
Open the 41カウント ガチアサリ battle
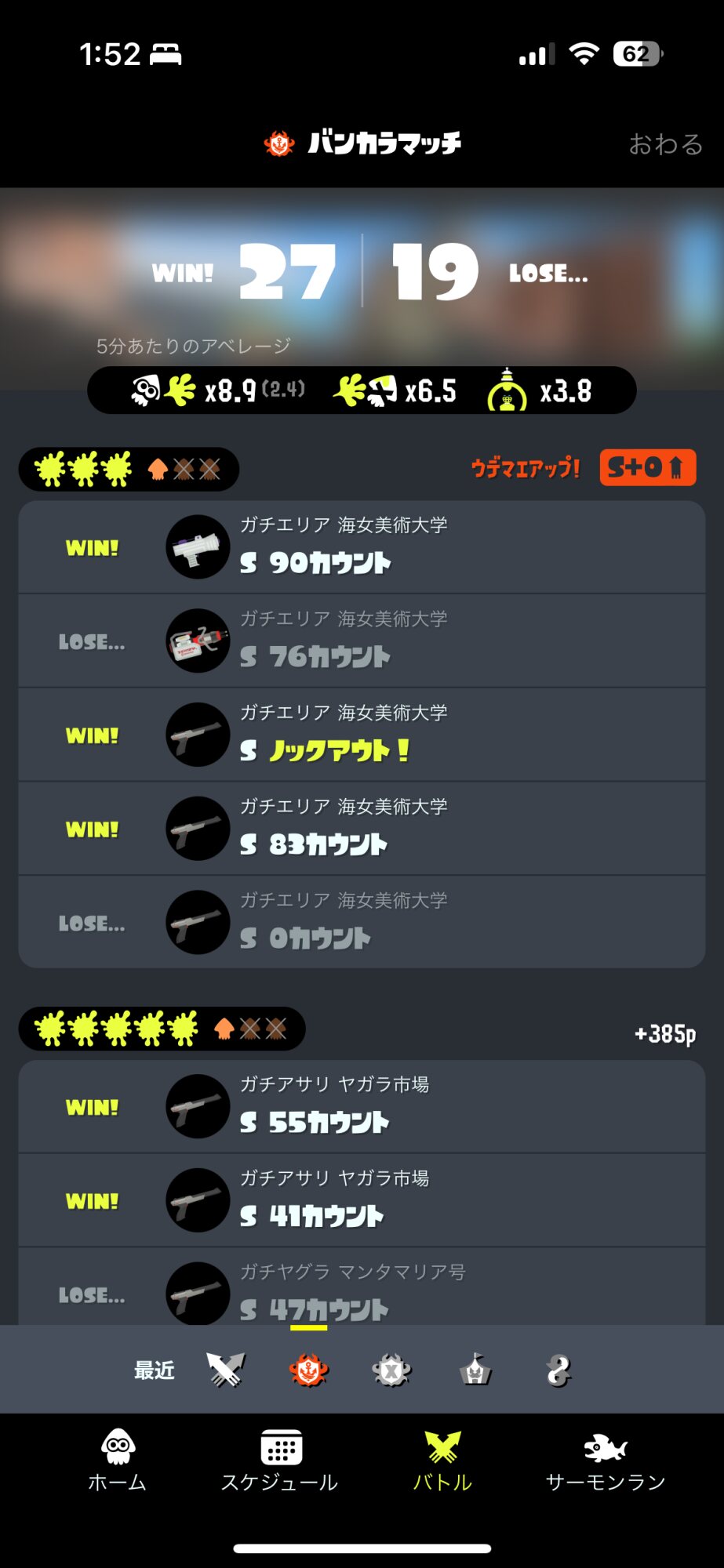(x=362, y=1200)
